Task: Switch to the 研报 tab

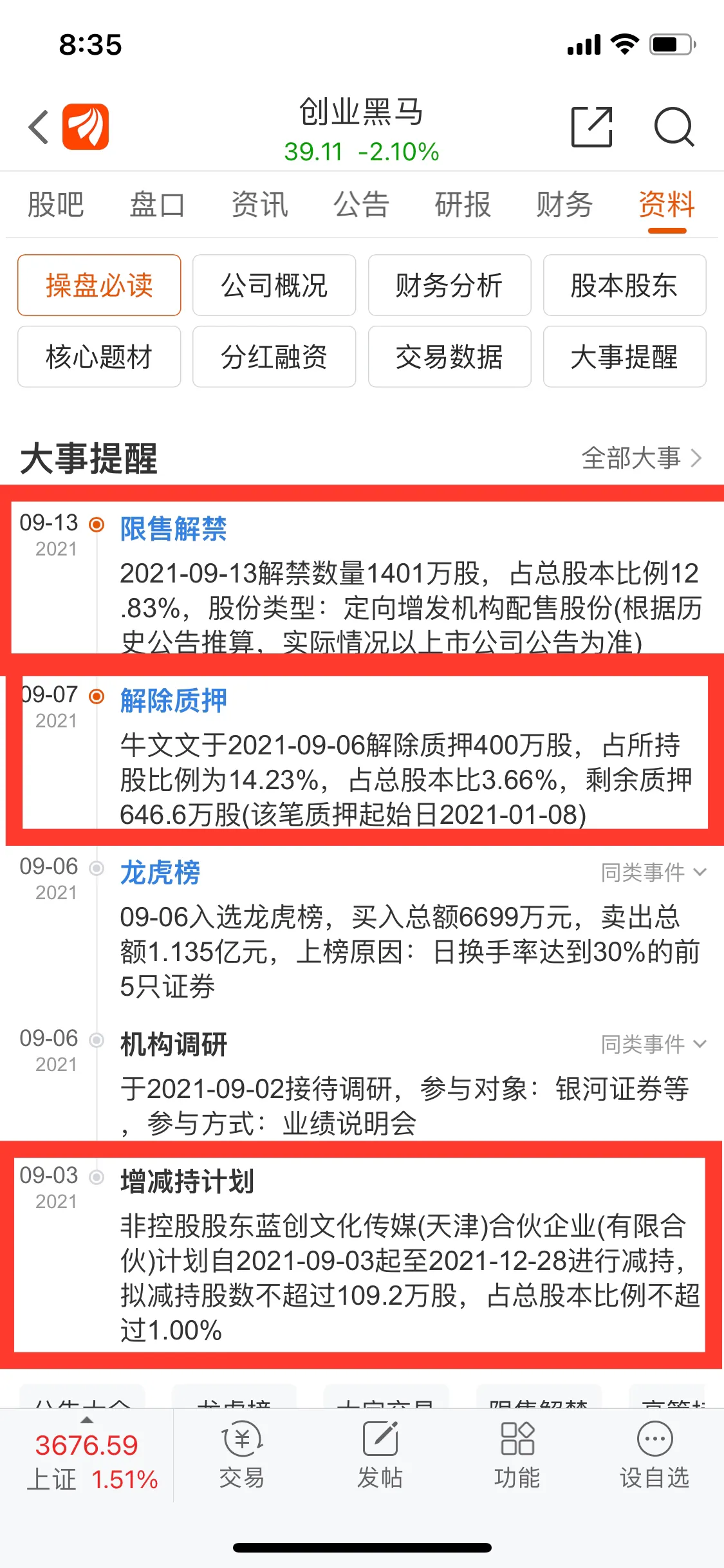Action: tap(463, 205)
